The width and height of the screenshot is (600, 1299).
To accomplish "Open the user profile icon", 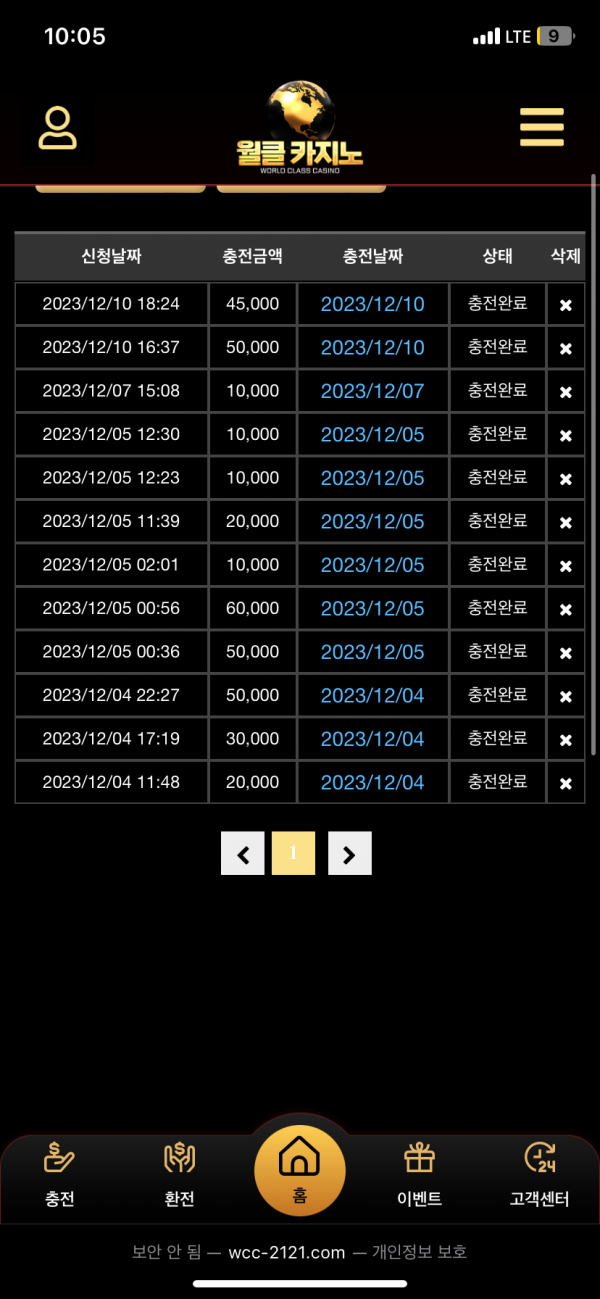I will tap(57, 128).
